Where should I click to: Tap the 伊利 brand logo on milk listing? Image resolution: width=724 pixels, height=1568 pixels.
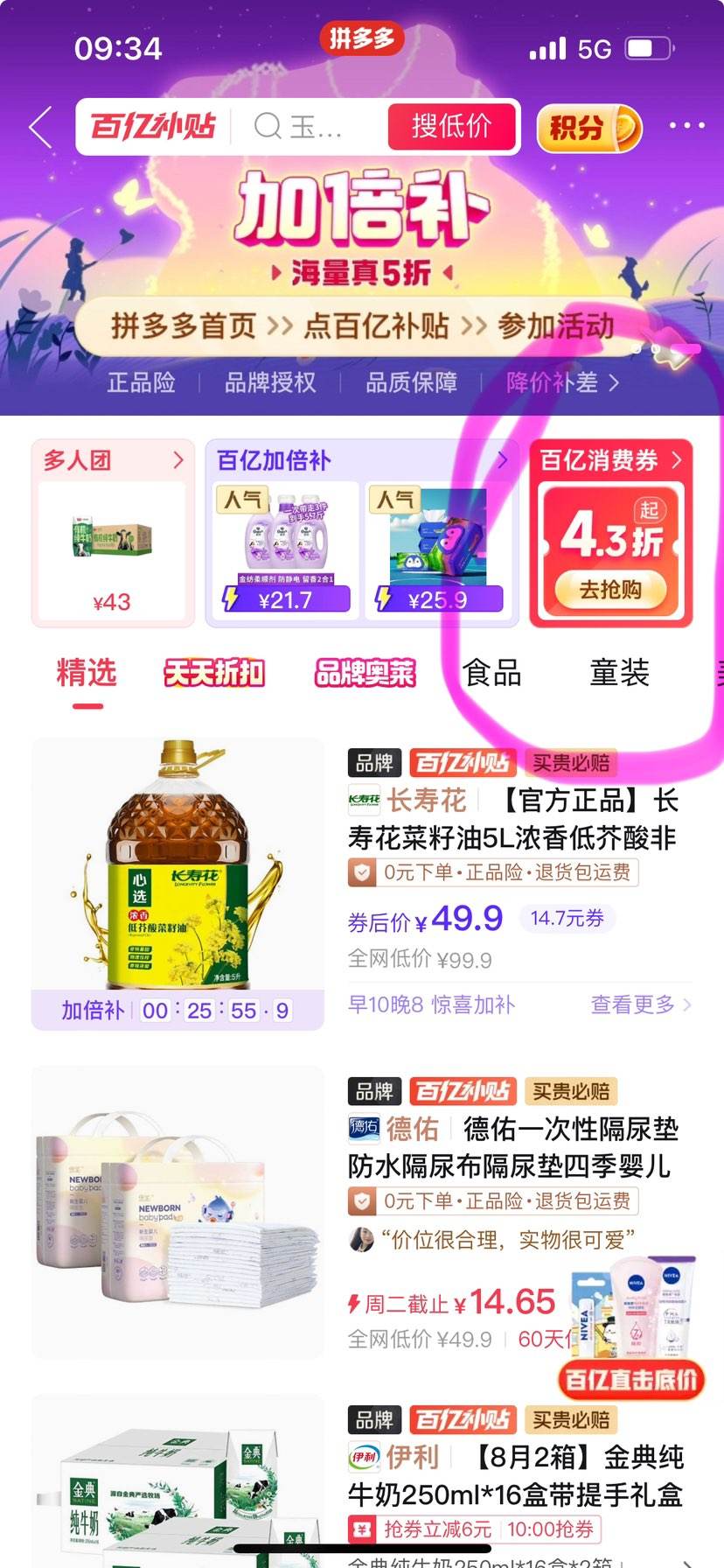(x=363, y=1457)
